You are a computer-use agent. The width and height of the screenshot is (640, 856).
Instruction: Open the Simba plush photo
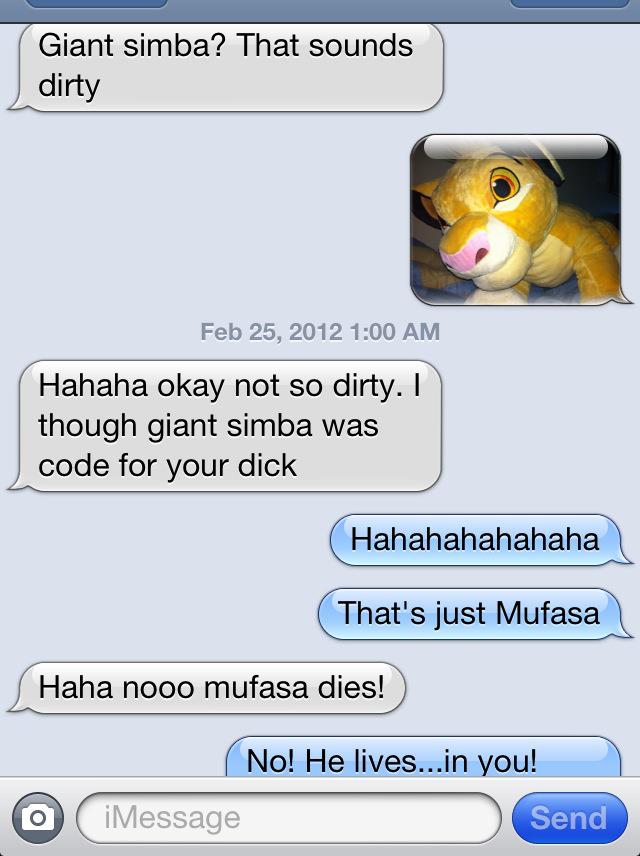click(515, 220)
